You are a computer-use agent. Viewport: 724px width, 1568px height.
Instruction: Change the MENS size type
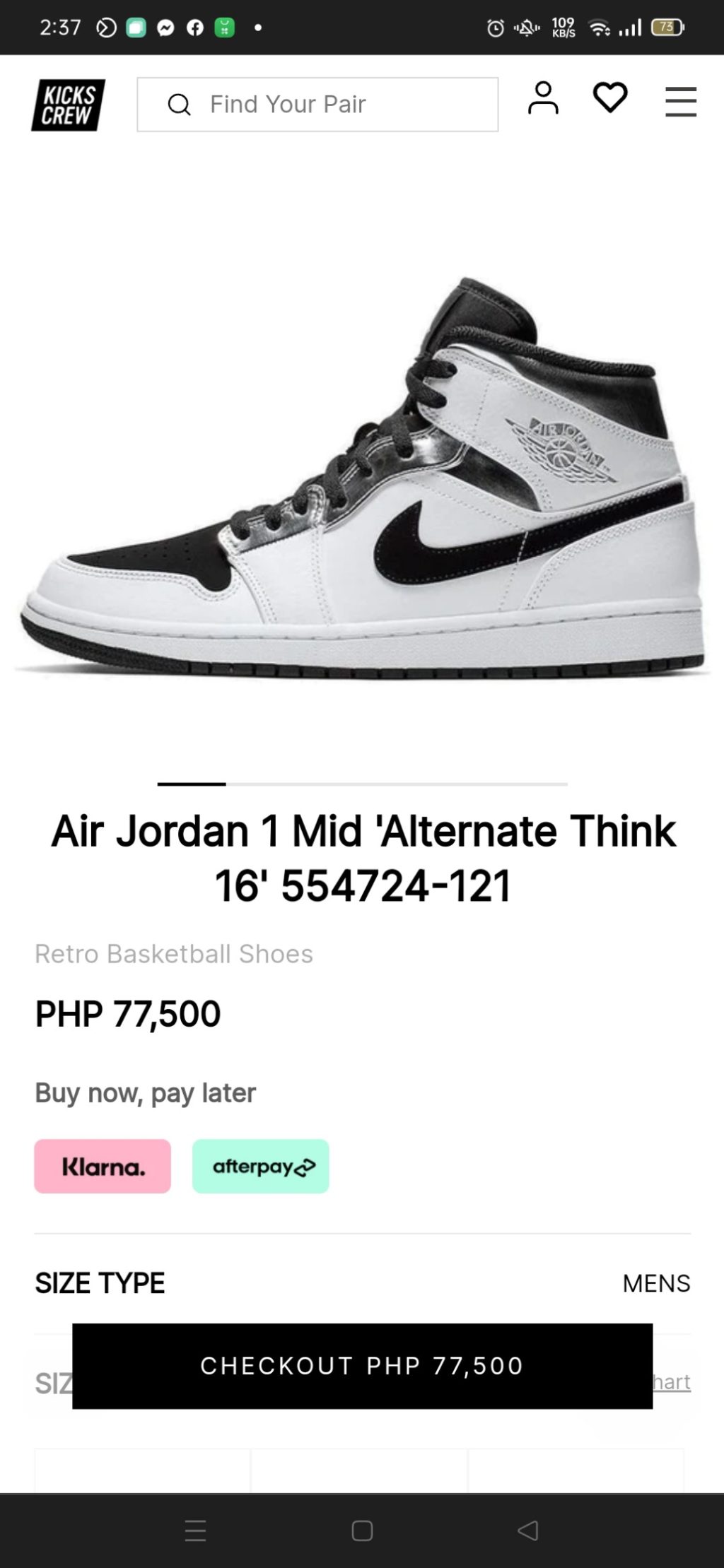point(656,1283)
